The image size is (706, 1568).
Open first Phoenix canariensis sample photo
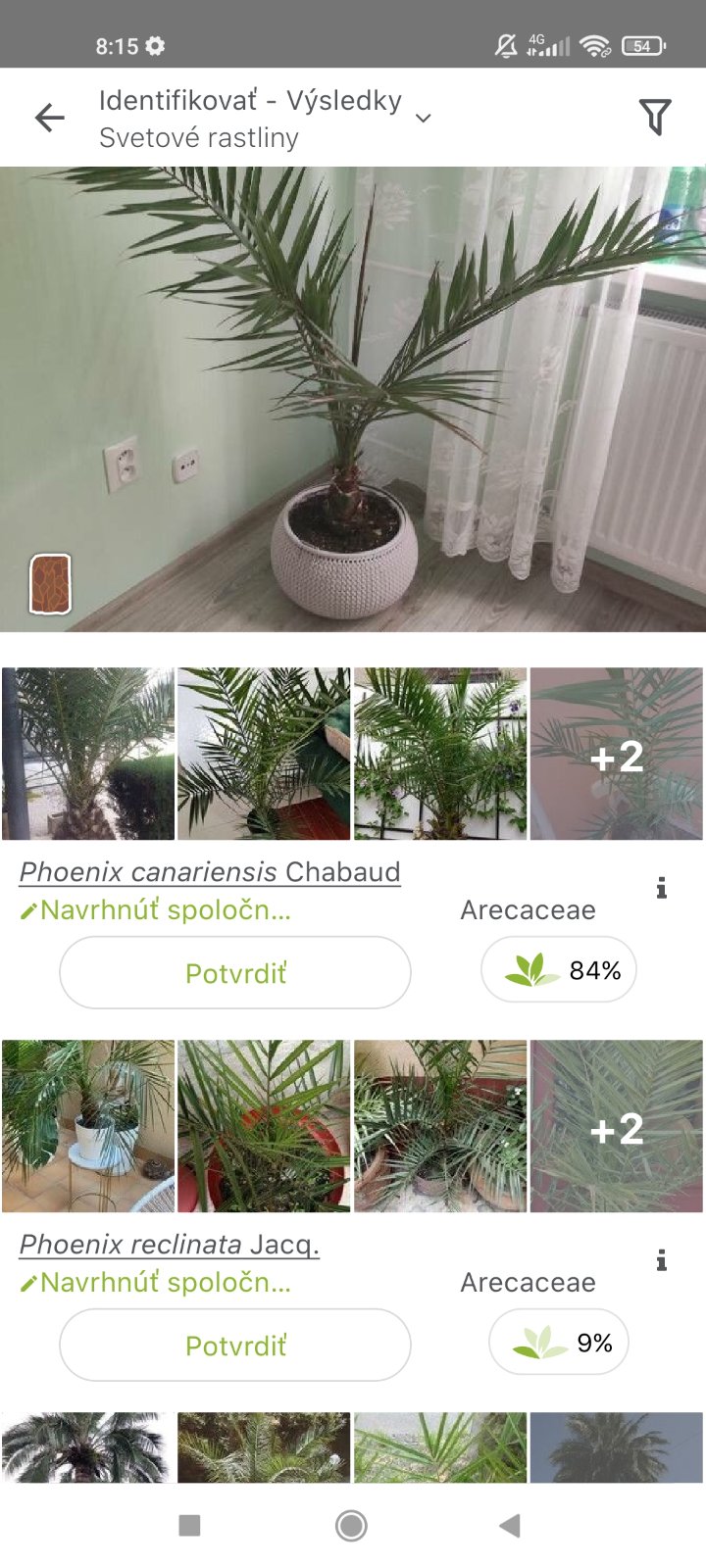(x=88, y=755)
